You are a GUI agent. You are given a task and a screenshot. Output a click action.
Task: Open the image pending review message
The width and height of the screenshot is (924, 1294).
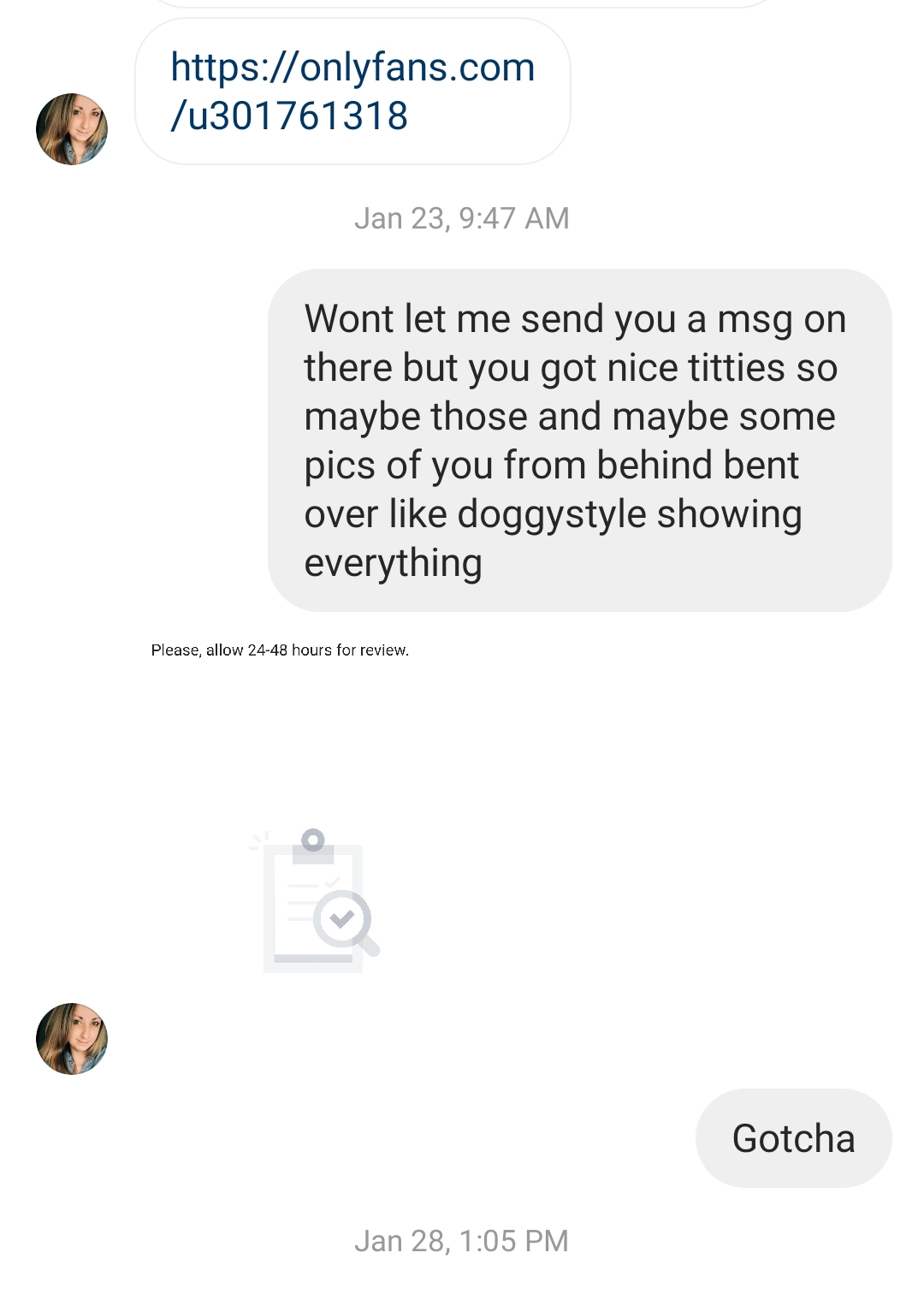point(318,900)
